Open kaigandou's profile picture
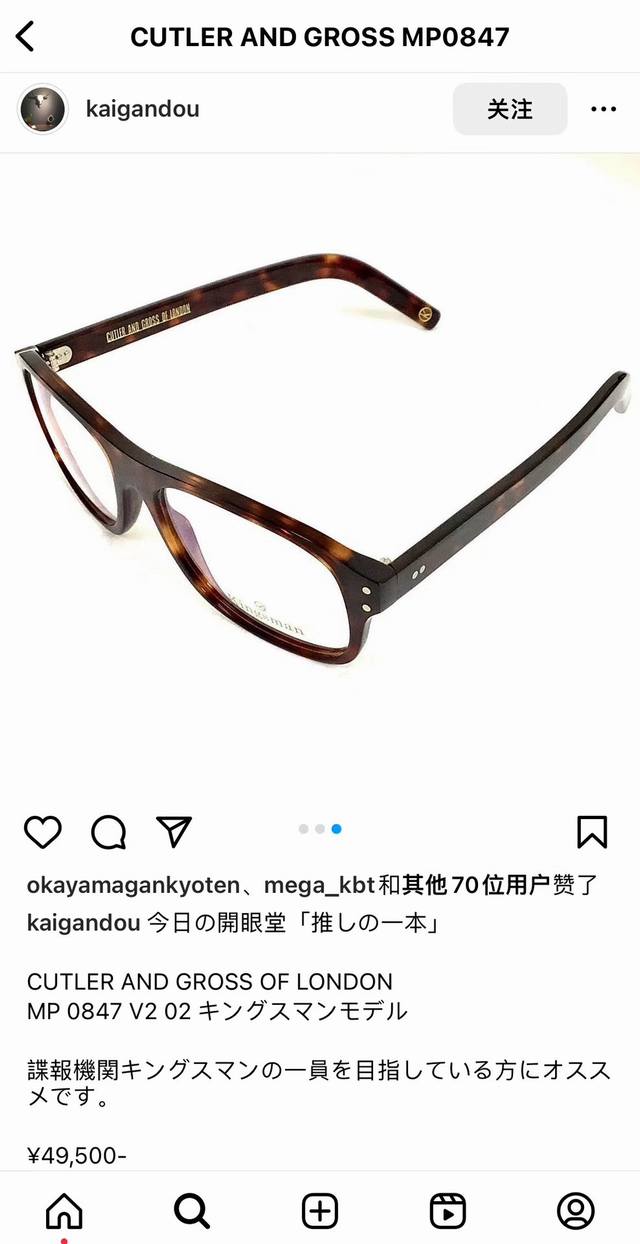640x1244 pixels. [x=42, y=109]
